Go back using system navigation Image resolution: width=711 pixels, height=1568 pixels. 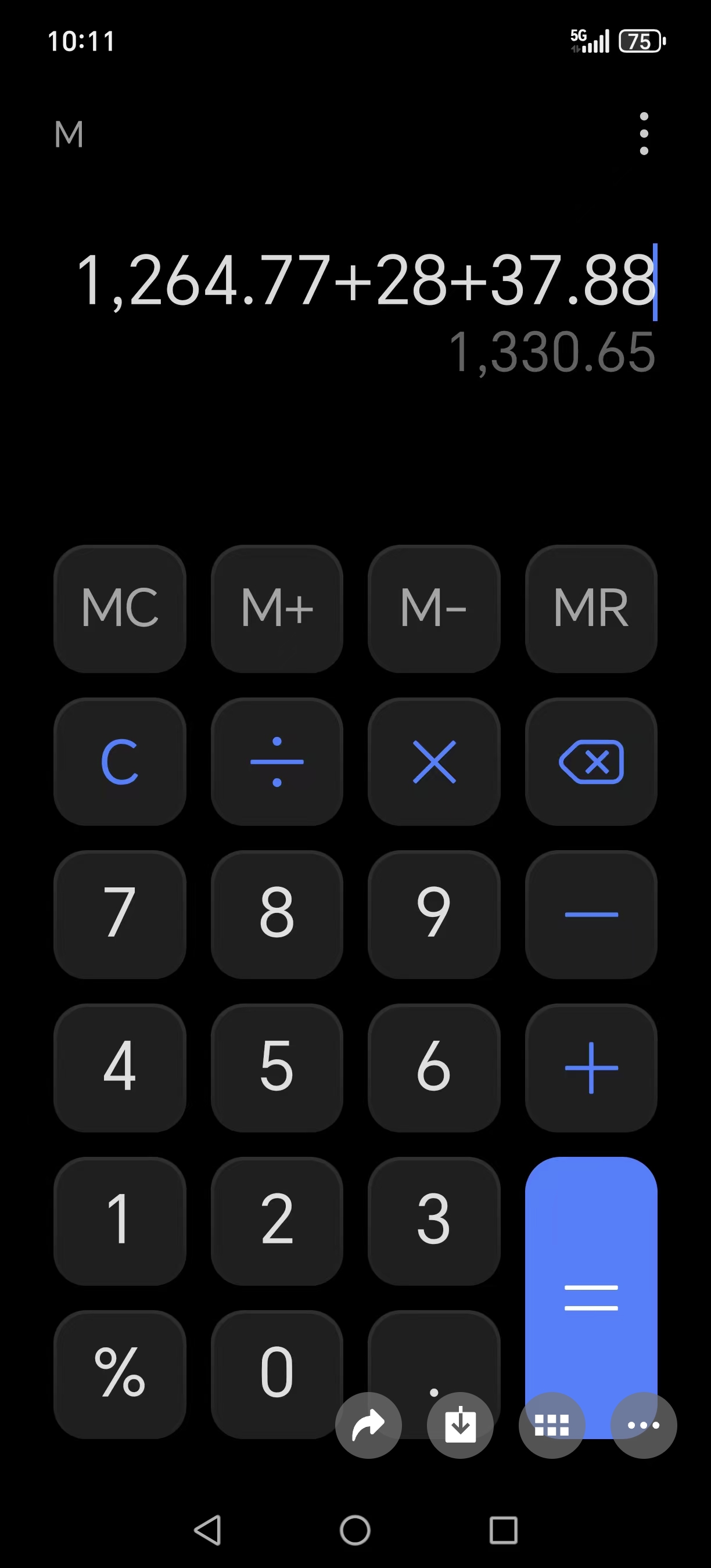(207, 1530)
